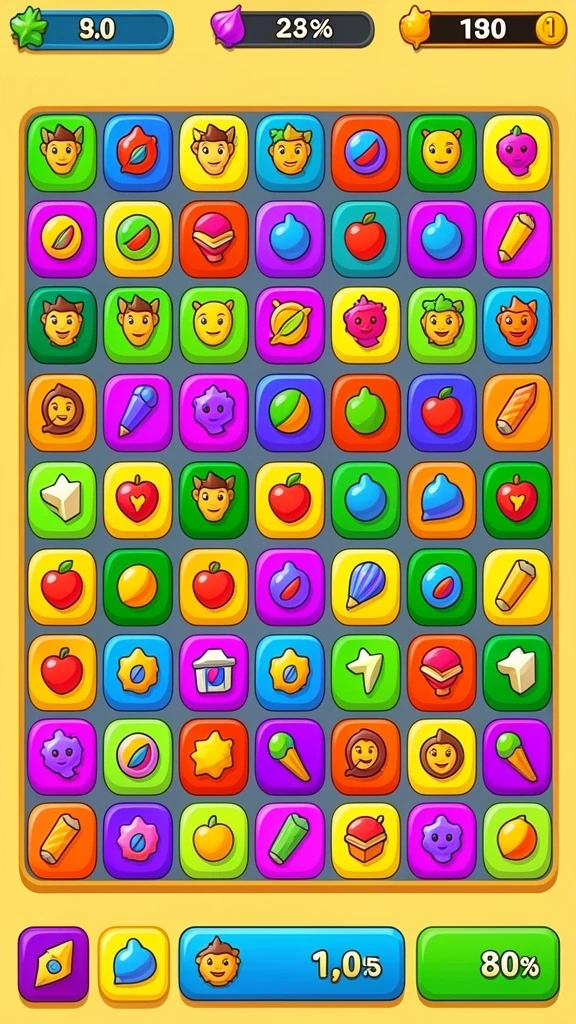
Task: Select the pink berry face tile on yellow
Action: click(517, 153)
